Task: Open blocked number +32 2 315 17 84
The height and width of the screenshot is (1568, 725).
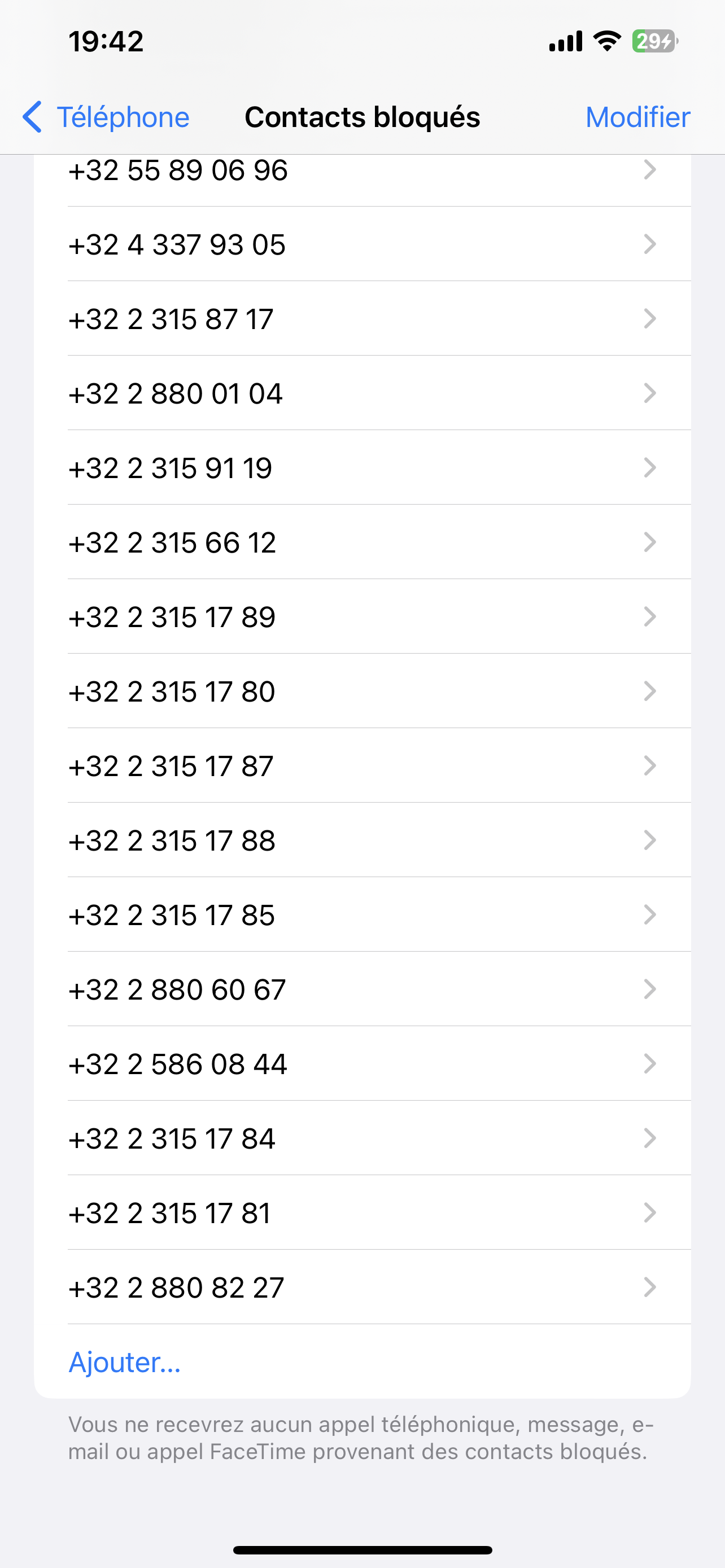Action: [x=362, y=1138]
